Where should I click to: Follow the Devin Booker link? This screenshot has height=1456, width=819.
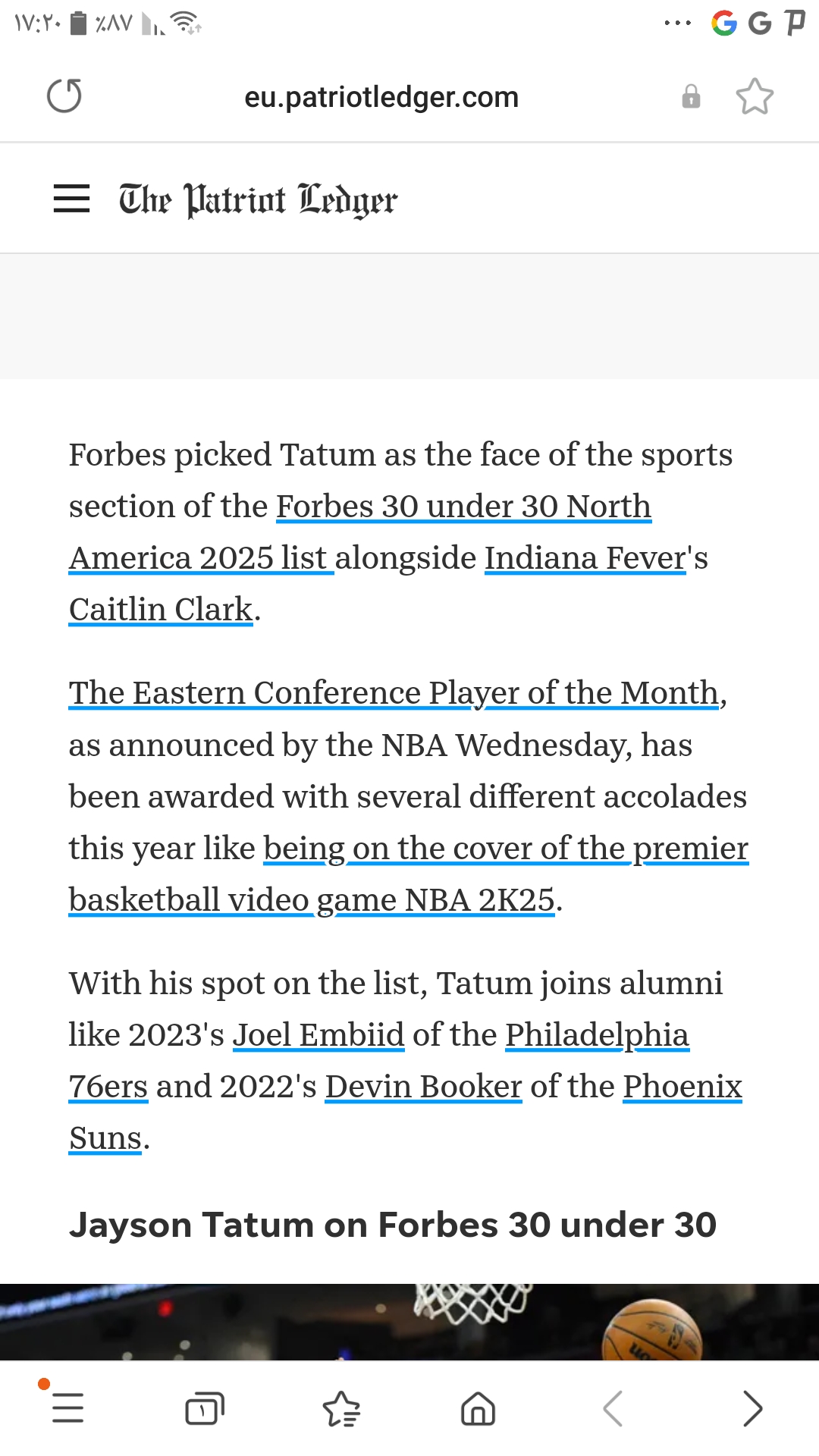point(424,1087)
